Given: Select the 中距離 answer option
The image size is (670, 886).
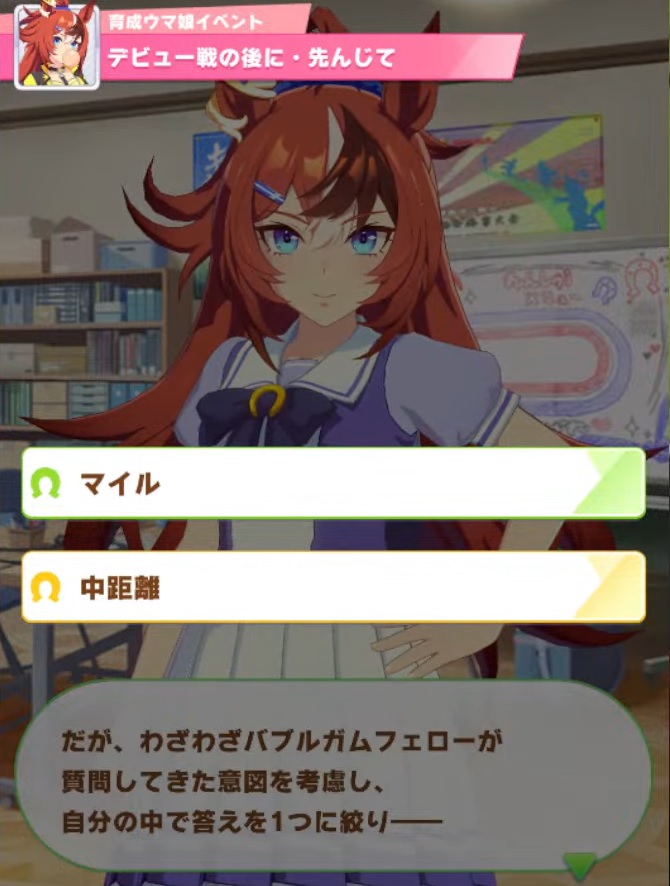Looking at the screenshot, I should click(333, 587).
